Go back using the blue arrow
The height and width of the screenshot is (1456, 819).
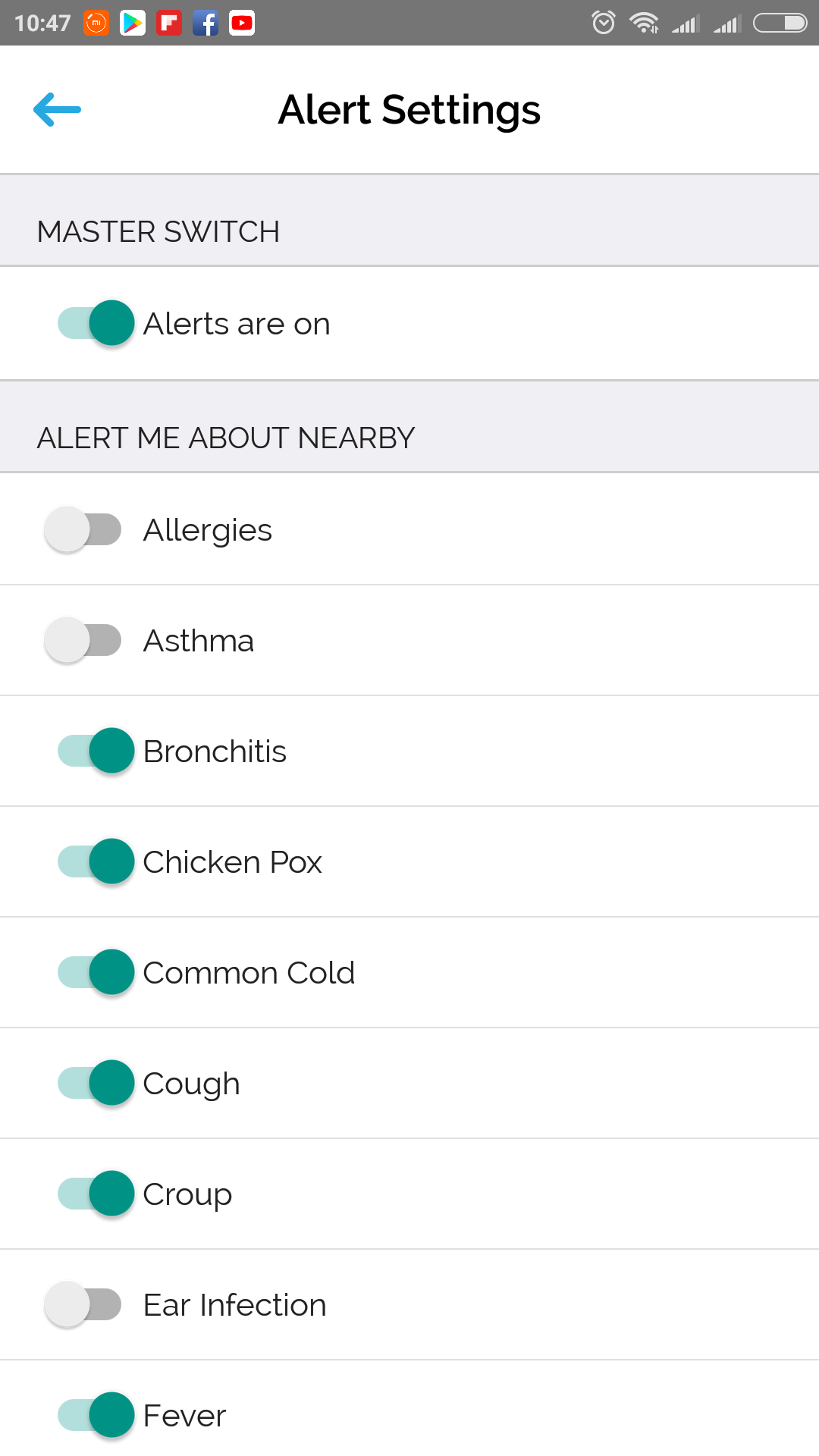[x=57, y=110]
